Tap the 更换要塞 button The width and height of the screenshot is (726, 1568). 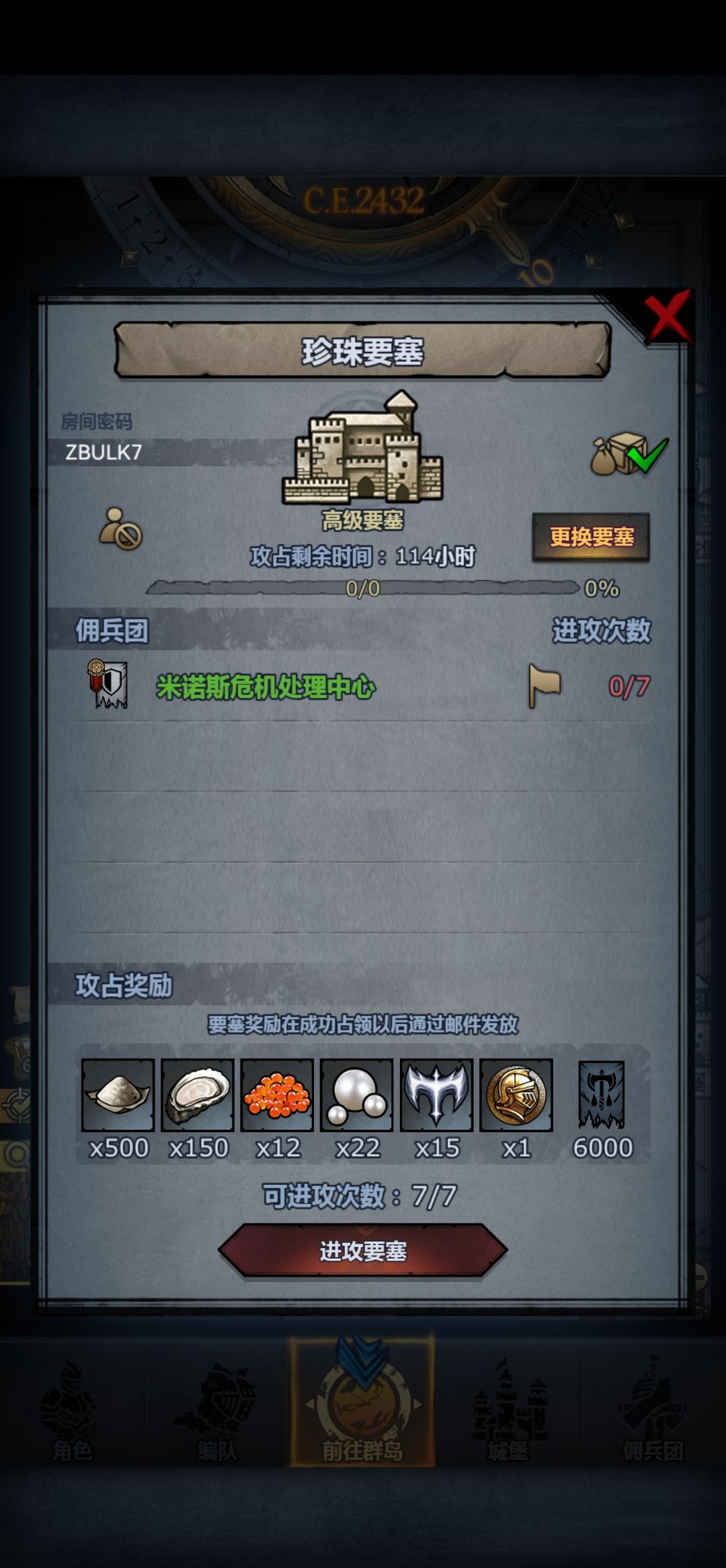591,537
